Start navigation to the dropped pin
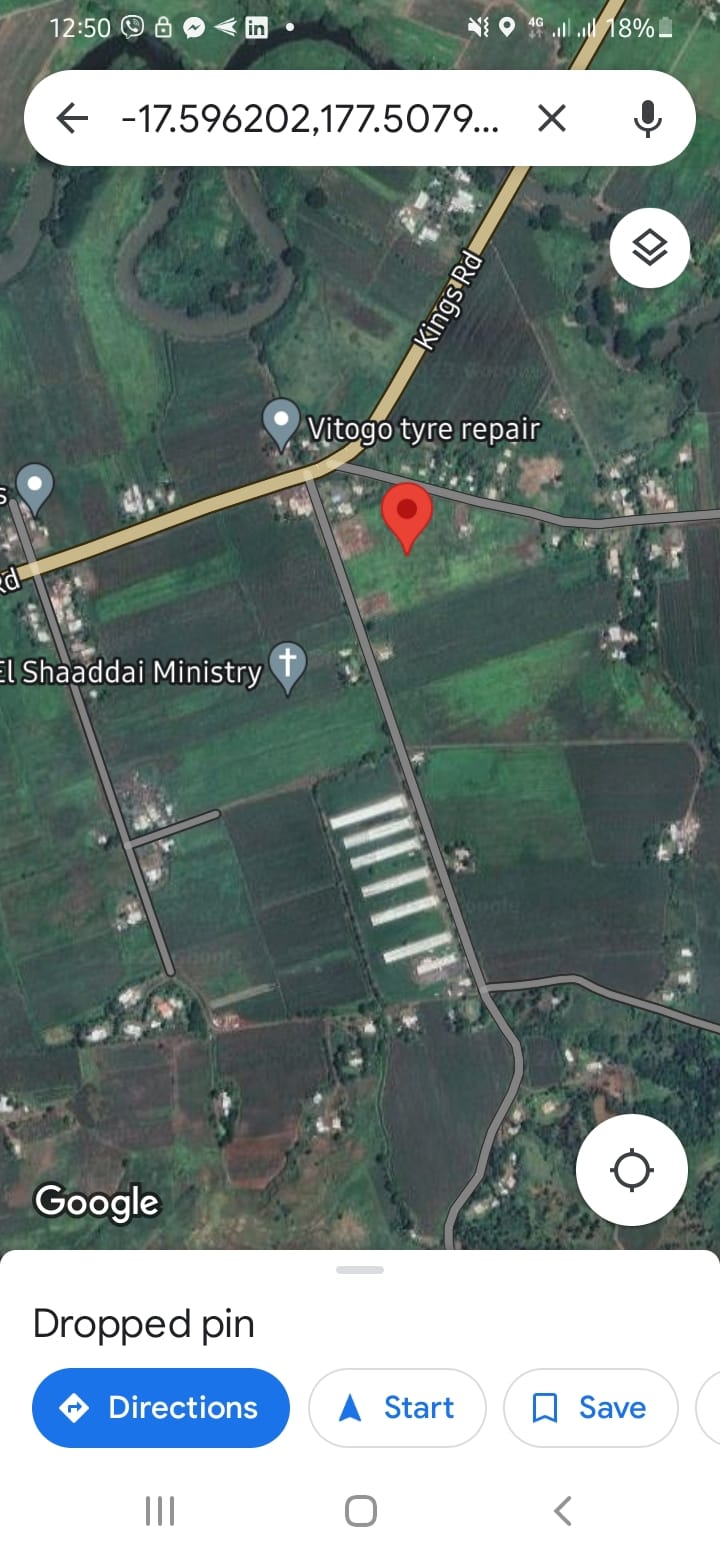 click(x=397, y=1407)
